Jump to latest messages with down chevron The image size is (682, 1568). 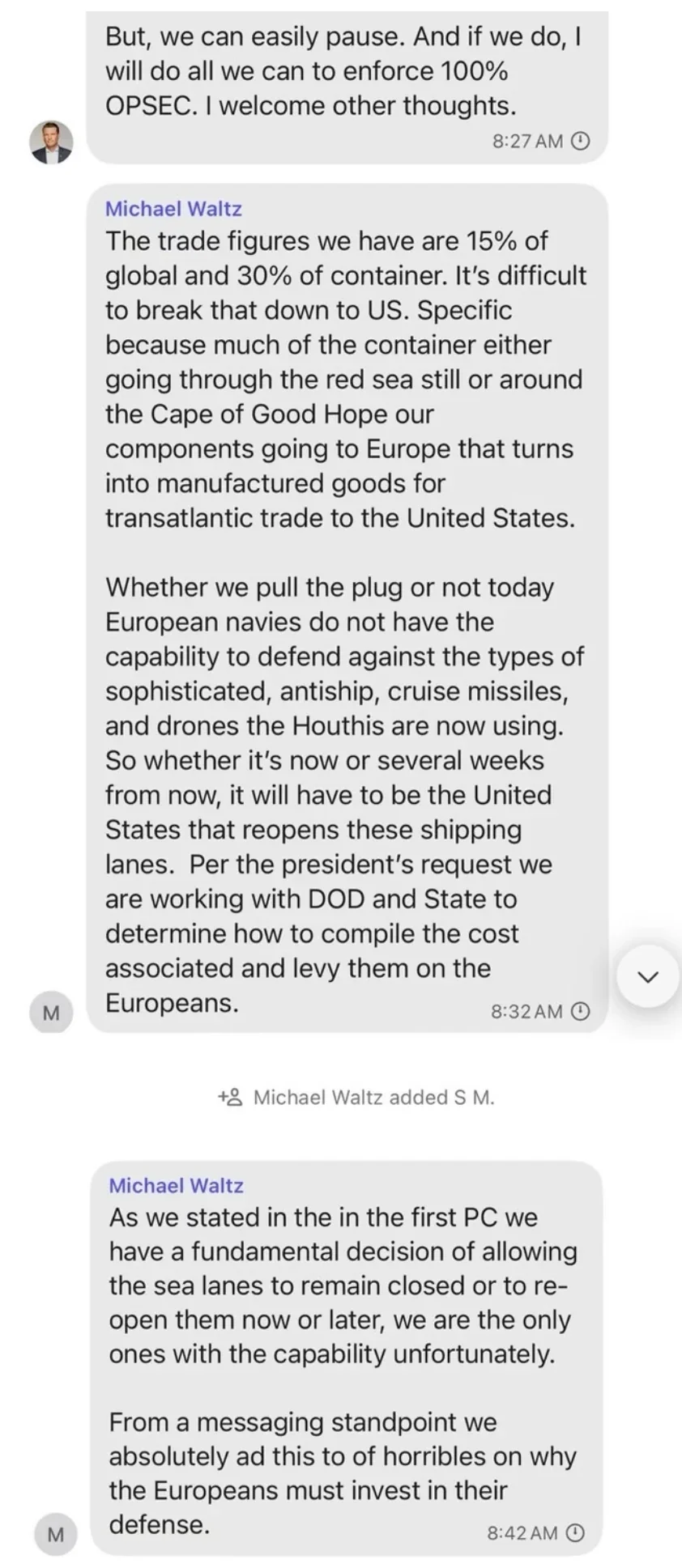pyautogui.click(x=647, y=976)
